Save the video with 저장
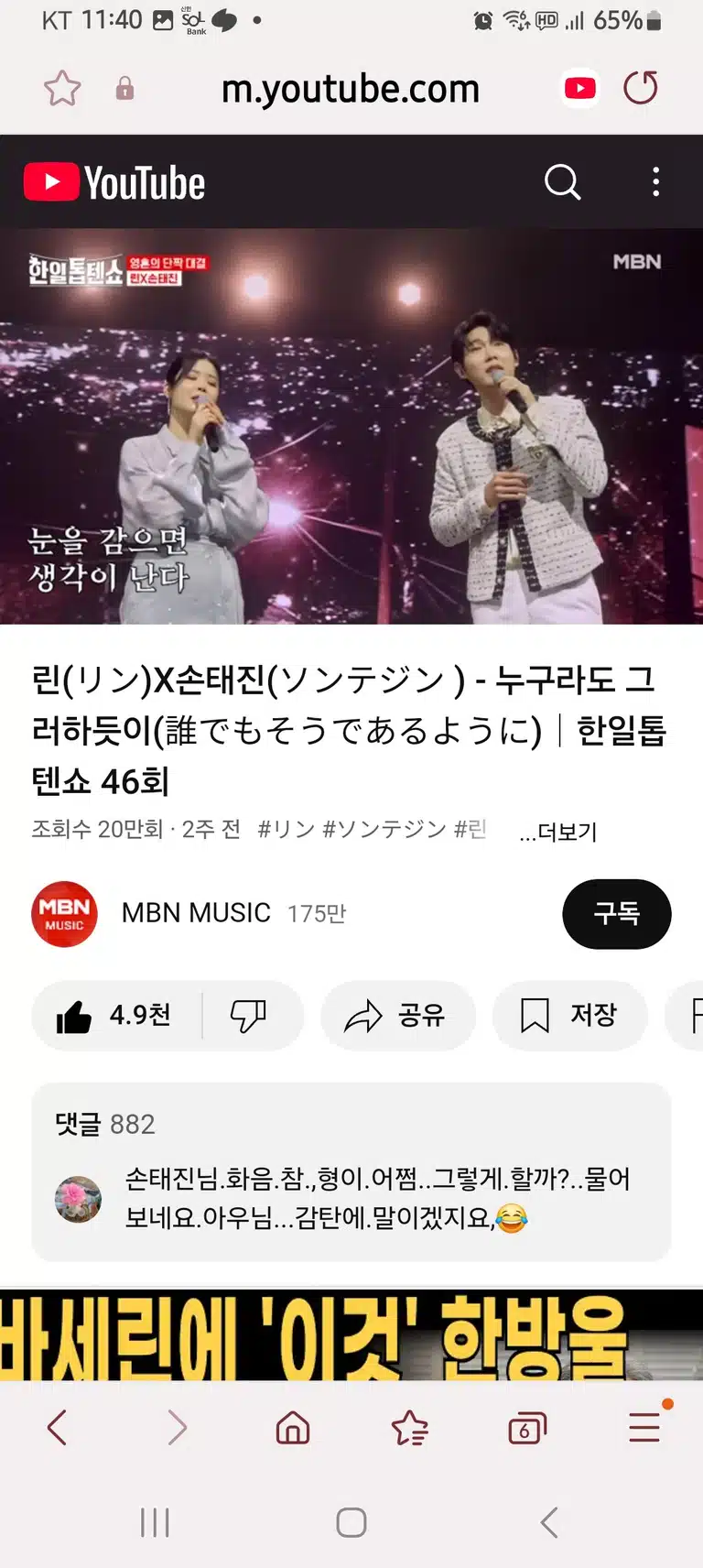 569,1016
